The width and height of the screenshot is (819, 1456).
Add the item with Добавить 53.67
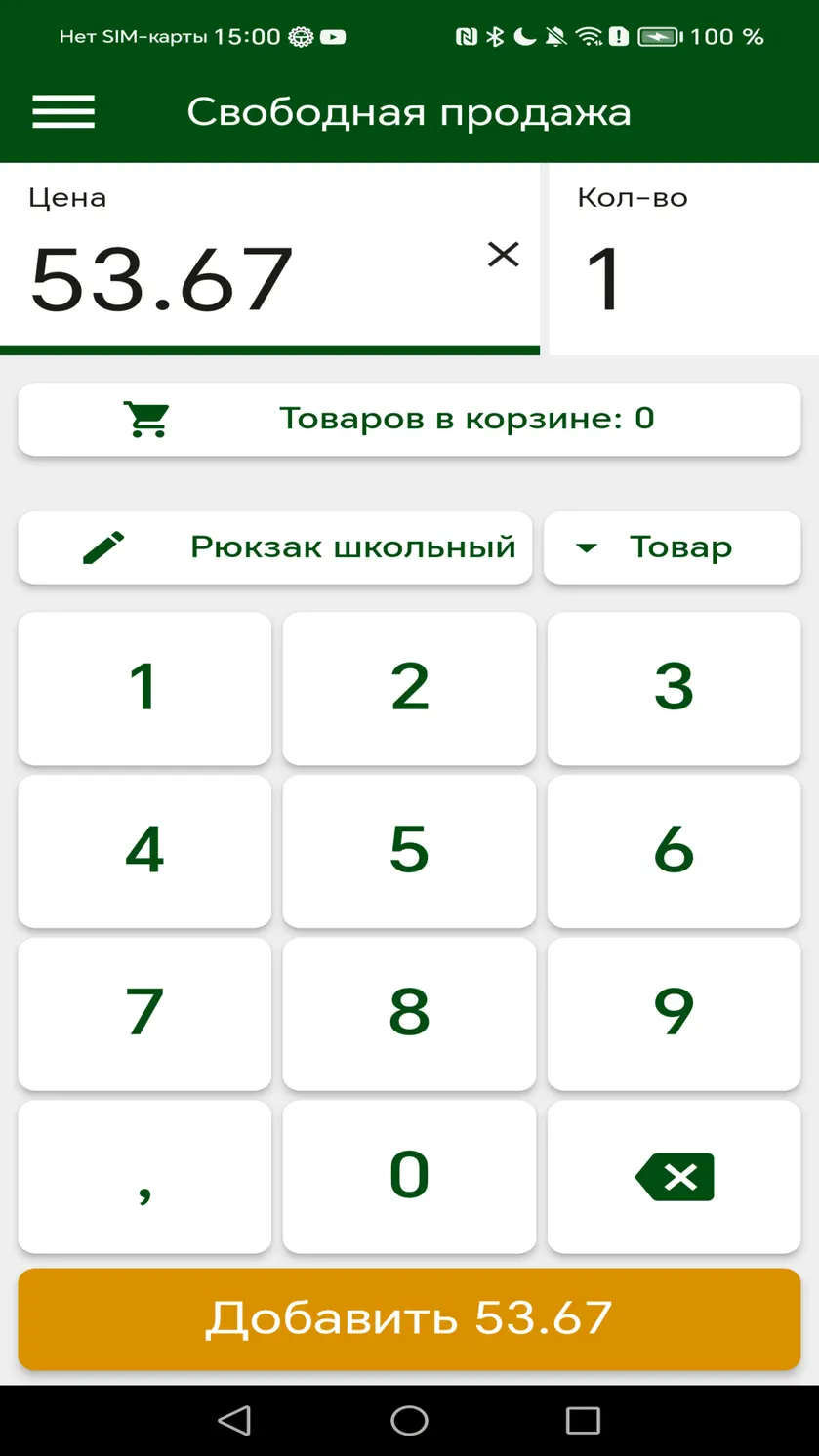coord(409,1318)
